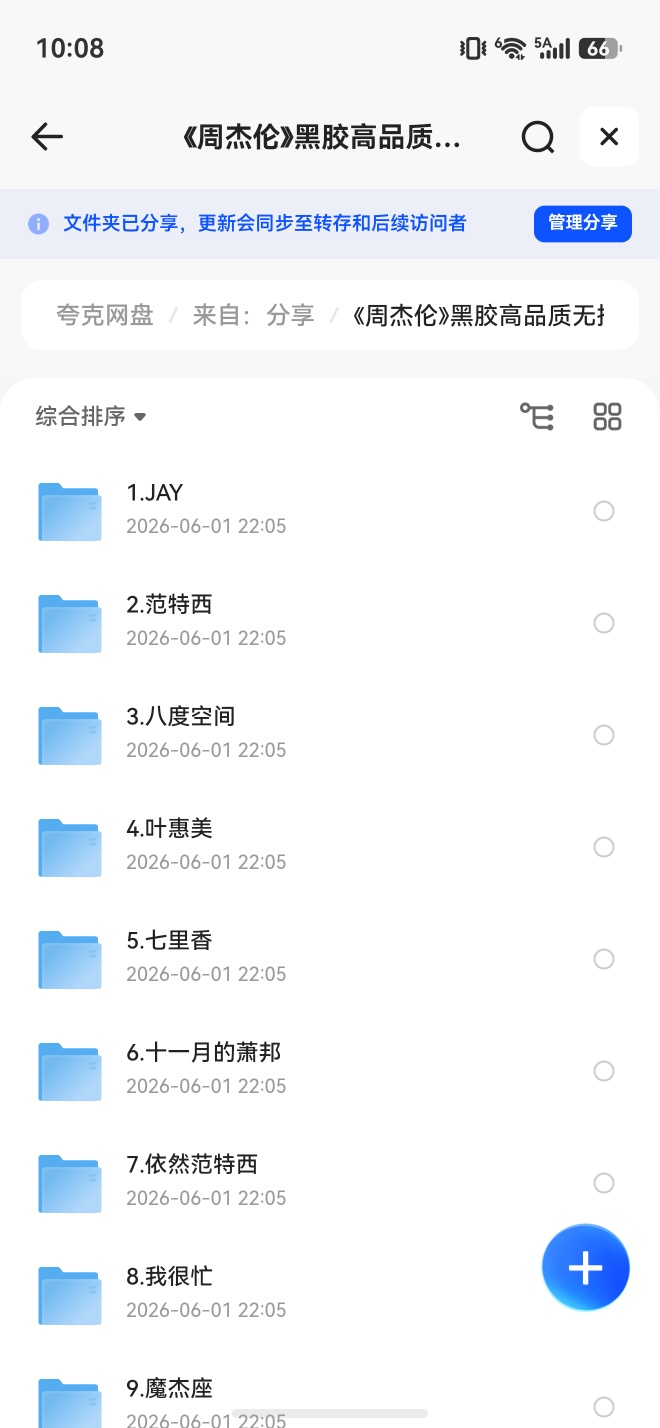This screenshot has height=1428, width=660.
Task: Close the folder view with the X
Action: point(609,137)
